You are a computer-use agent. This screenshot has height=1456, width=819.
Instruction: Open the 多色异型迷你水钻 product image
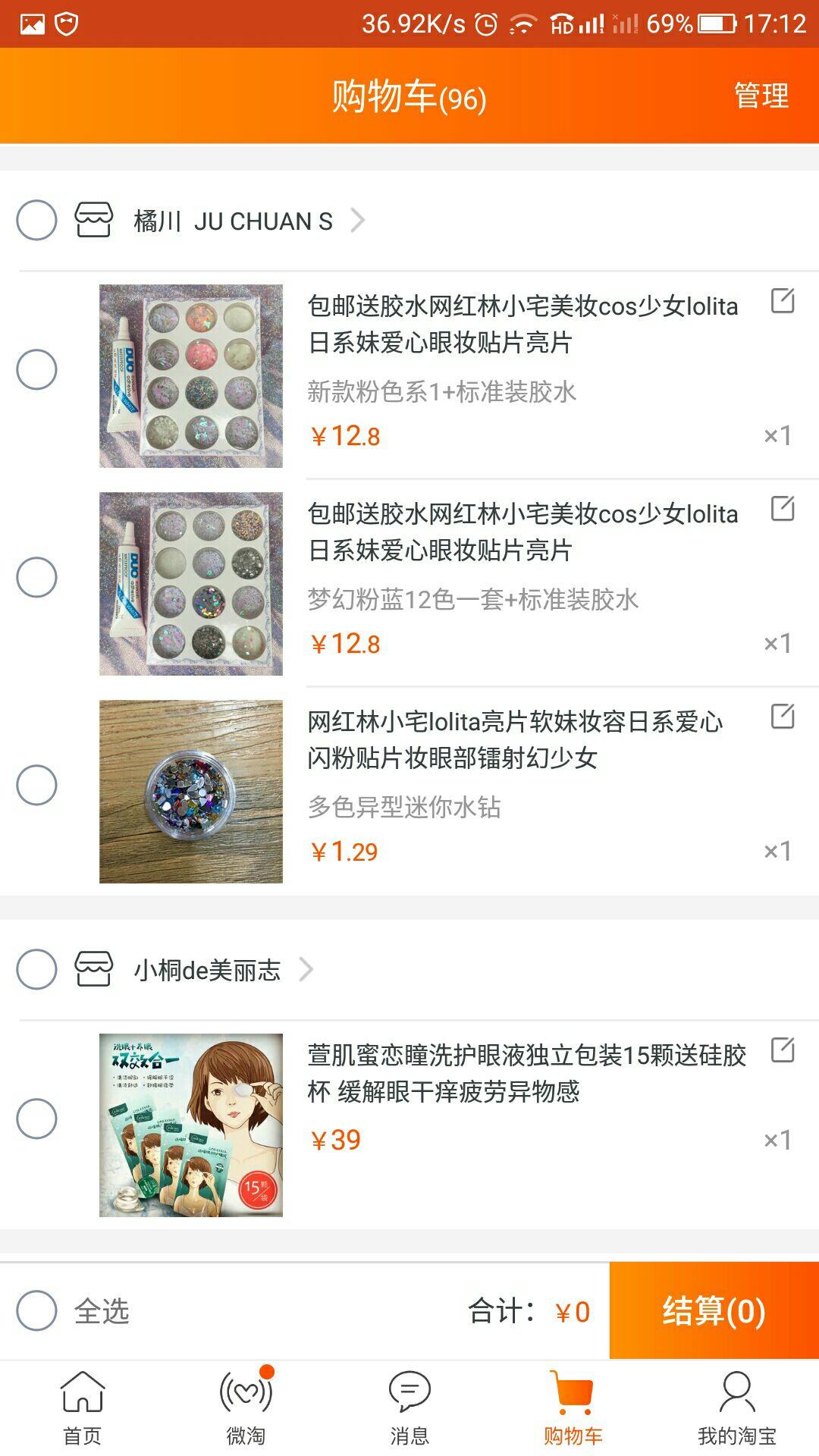(x=191, y=791)
